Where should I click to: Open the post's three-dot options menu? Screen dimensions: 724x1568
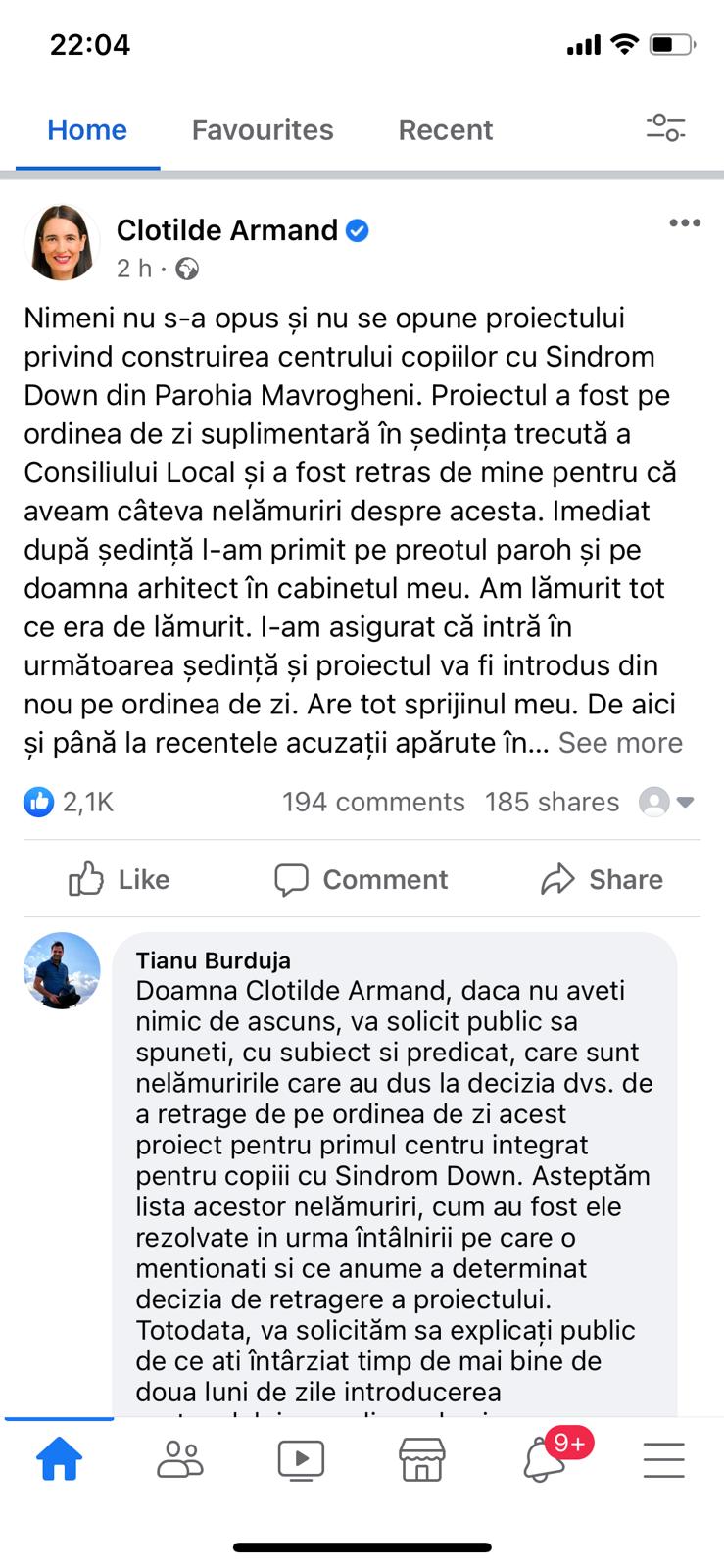684,223
